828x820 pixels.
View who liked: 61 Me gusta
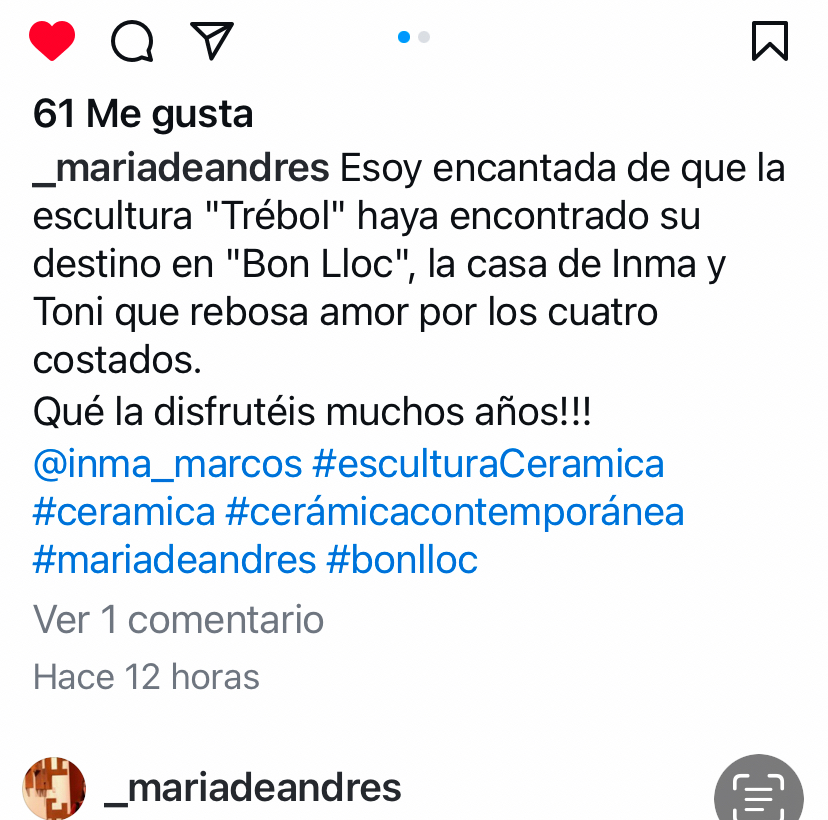coord(143,115)
